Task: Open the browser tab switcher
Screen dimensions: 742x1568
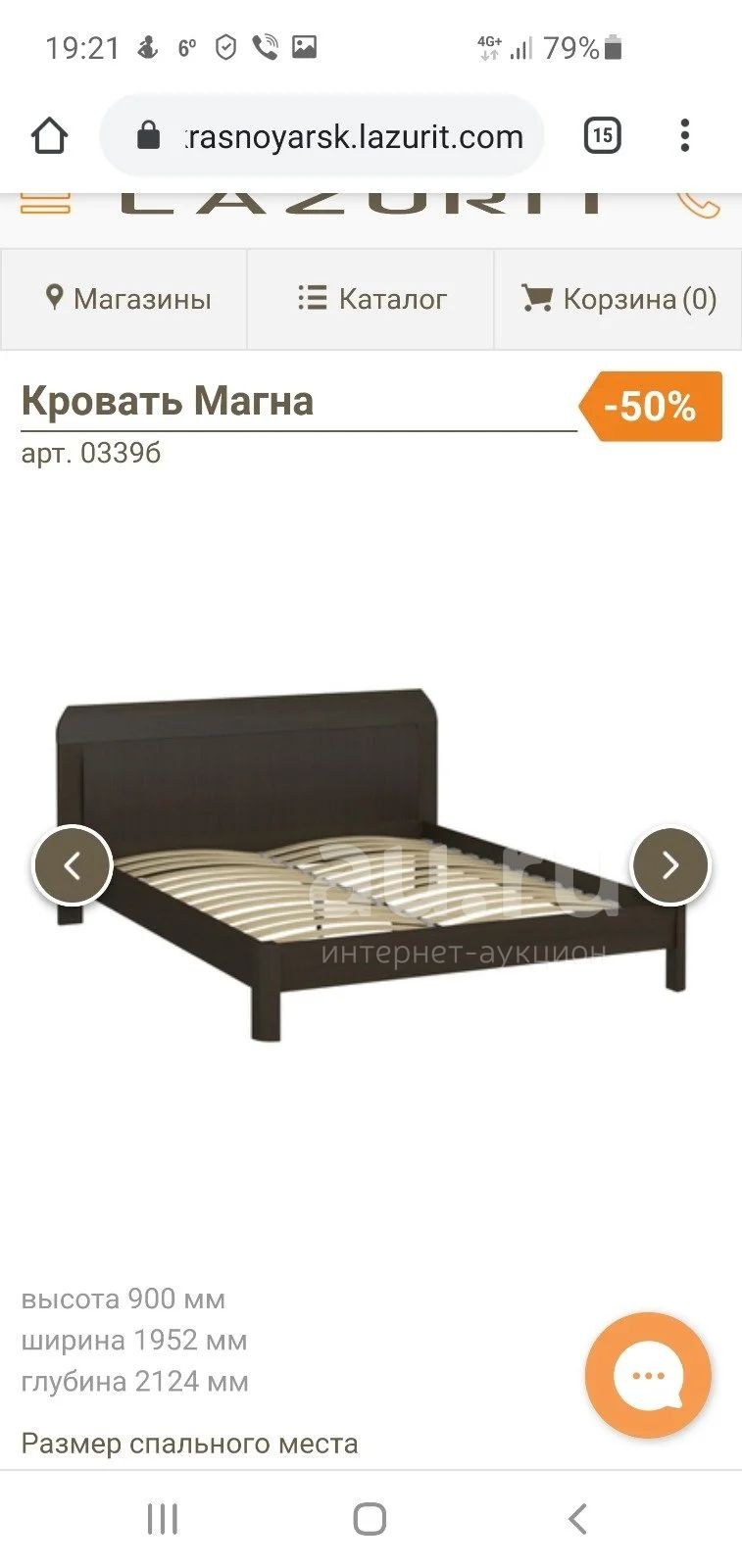Action: (602, 135)
